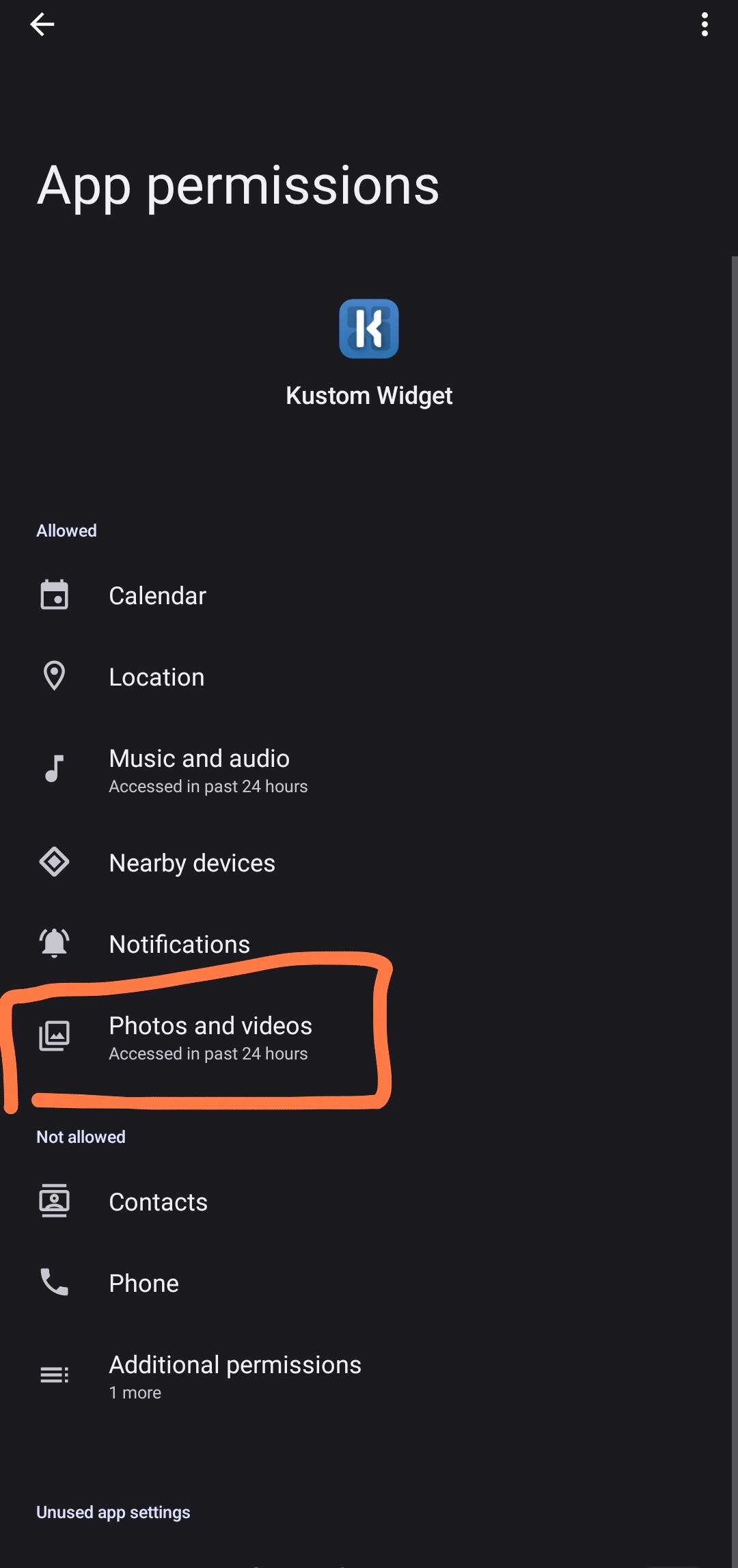Screen dimensions: 738x1568
Task: Go back using the arrow icon
Action: point(42,25)
